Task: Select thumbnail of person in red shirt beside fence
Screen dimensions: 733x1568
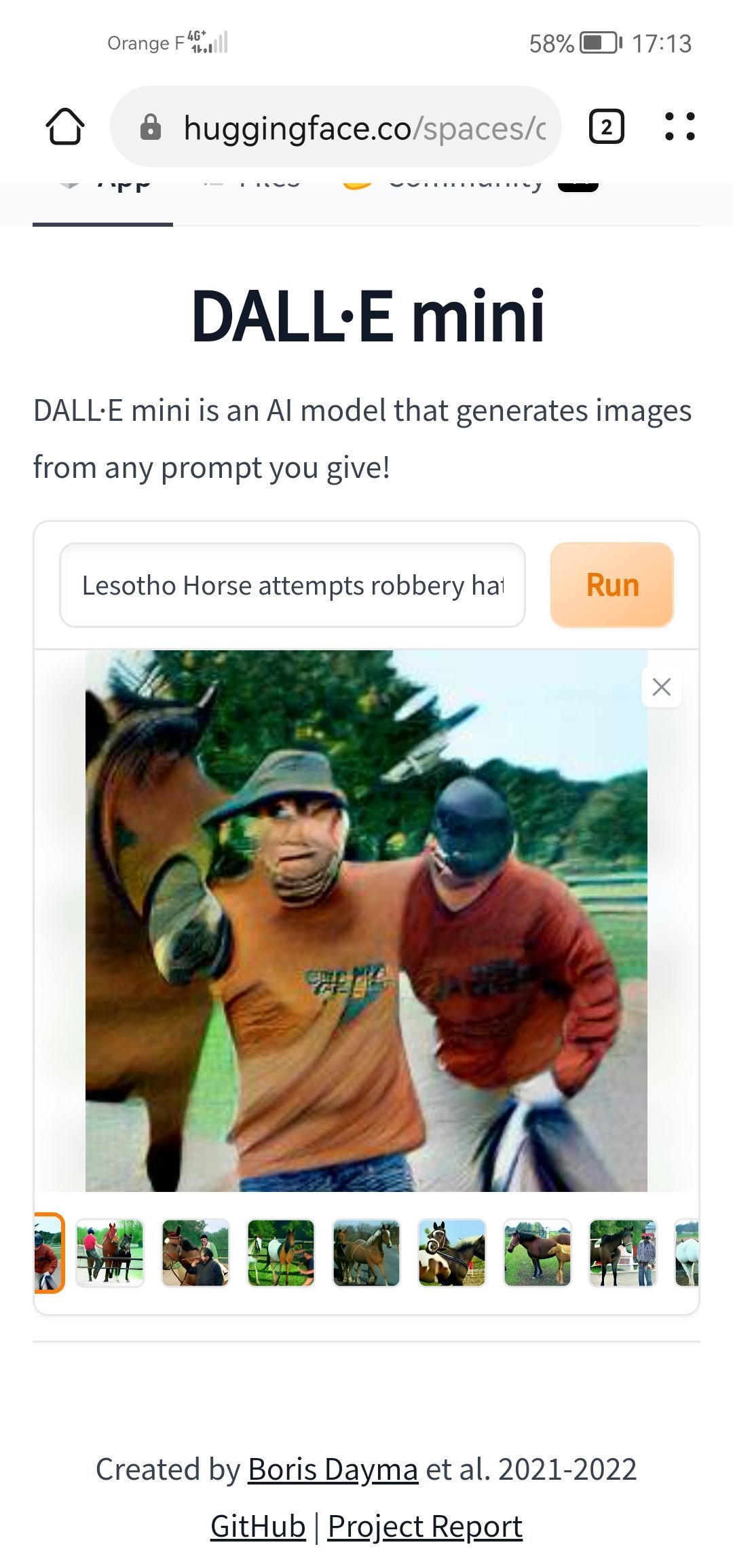Action: 110,1253
